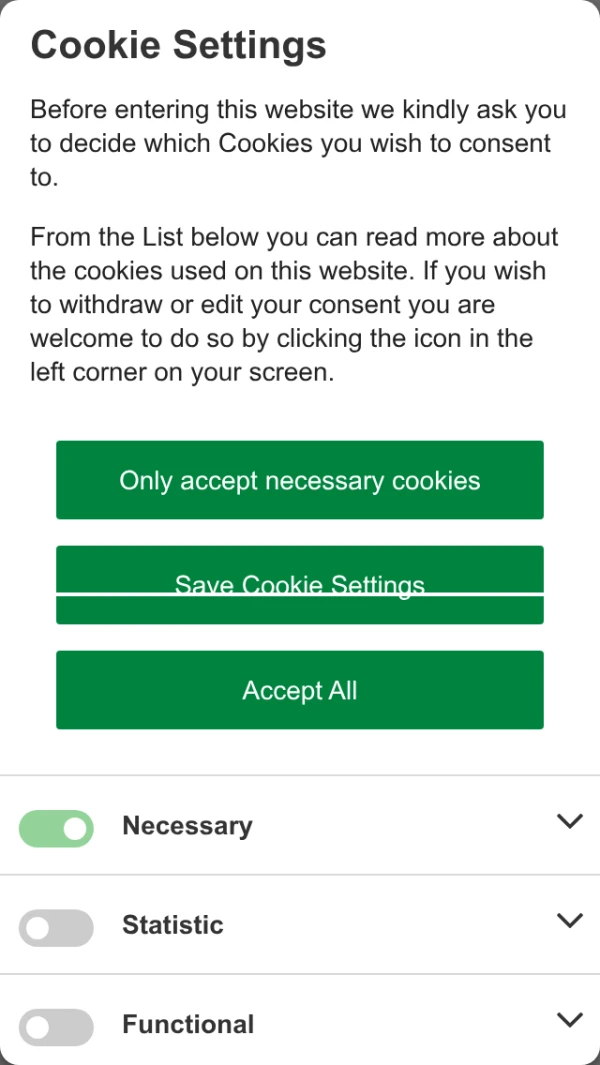Toggle the Necessary cookies switch
This screenshot has width=600, height=1065.
(56, 828)
